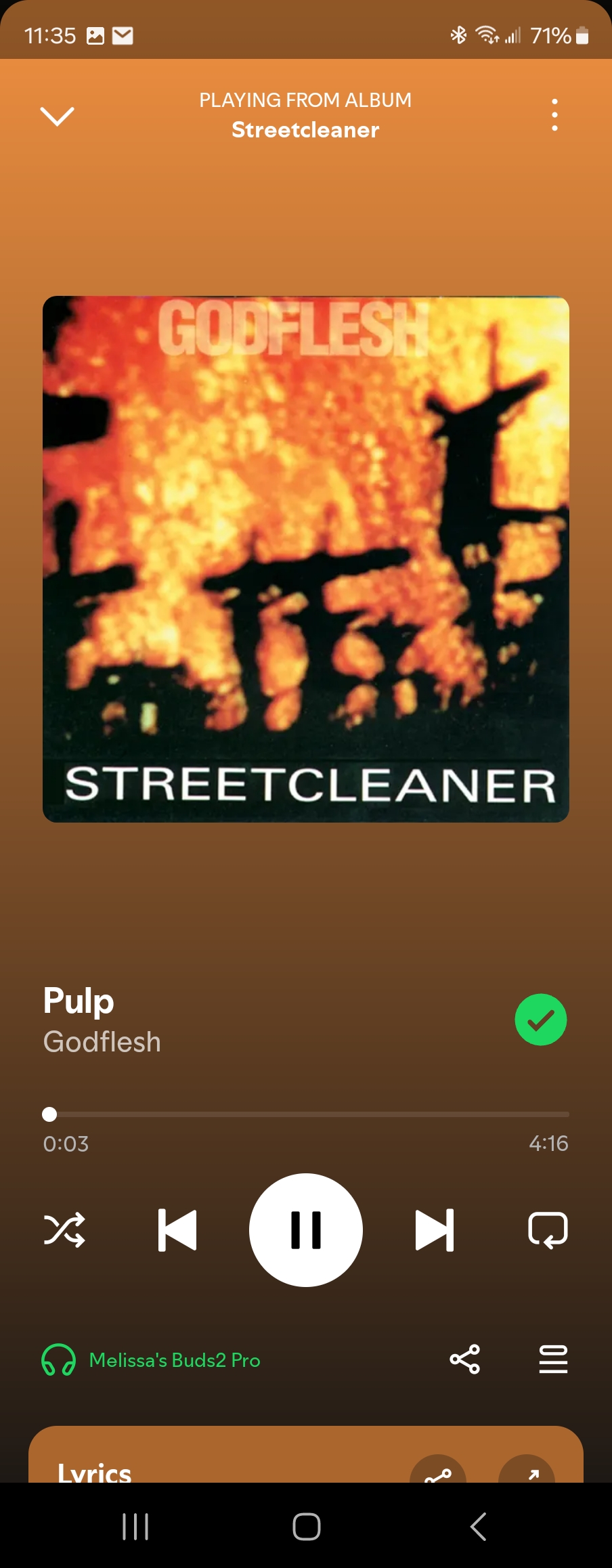Open the Godflesh artist page
This screenshot has height=1568, width=612.
pos(102,1042)
